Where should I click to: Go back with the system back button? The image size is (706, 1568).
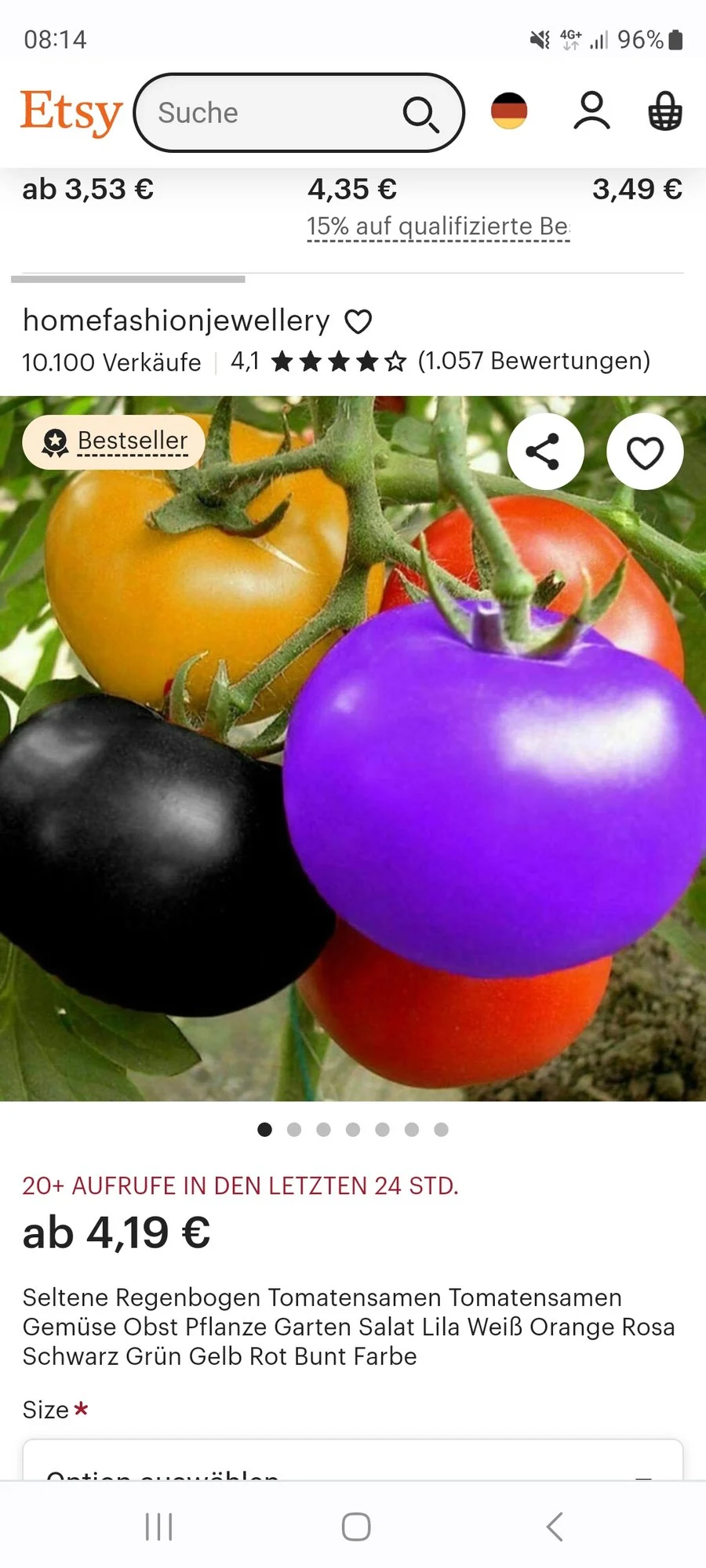554,1526
